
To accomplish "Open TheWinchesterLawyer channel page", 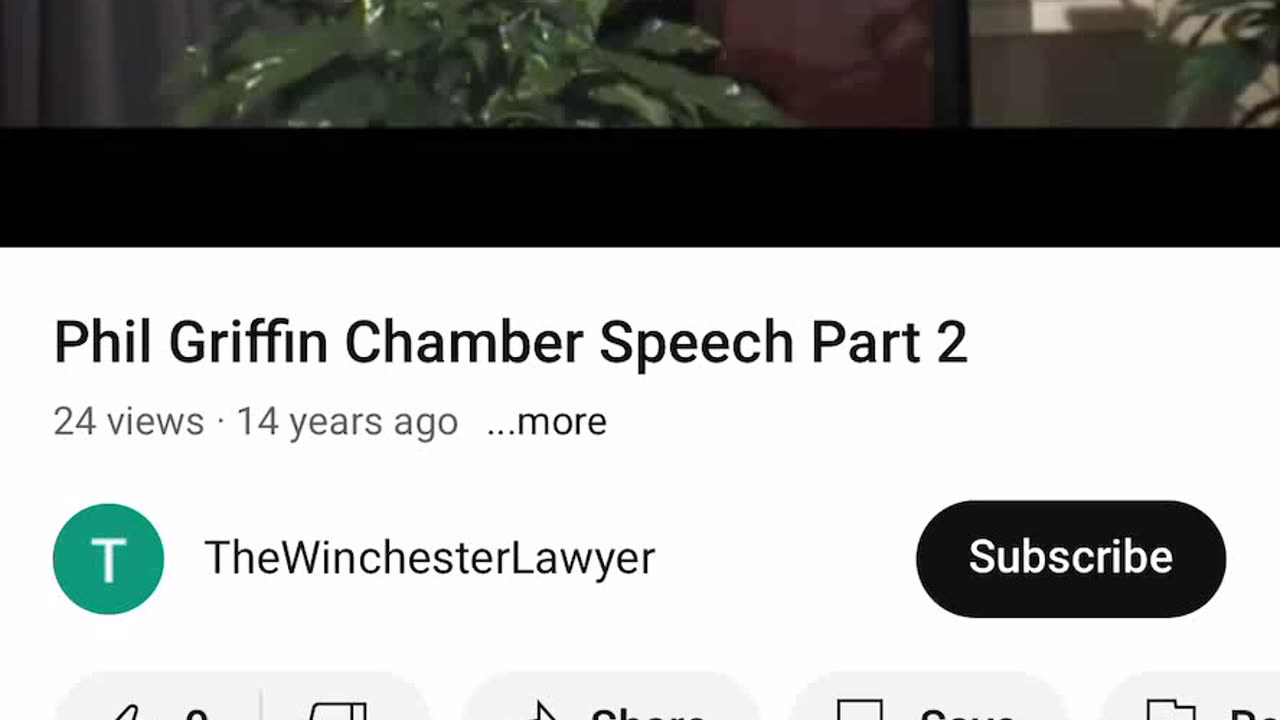I will (x=429, y=558).
